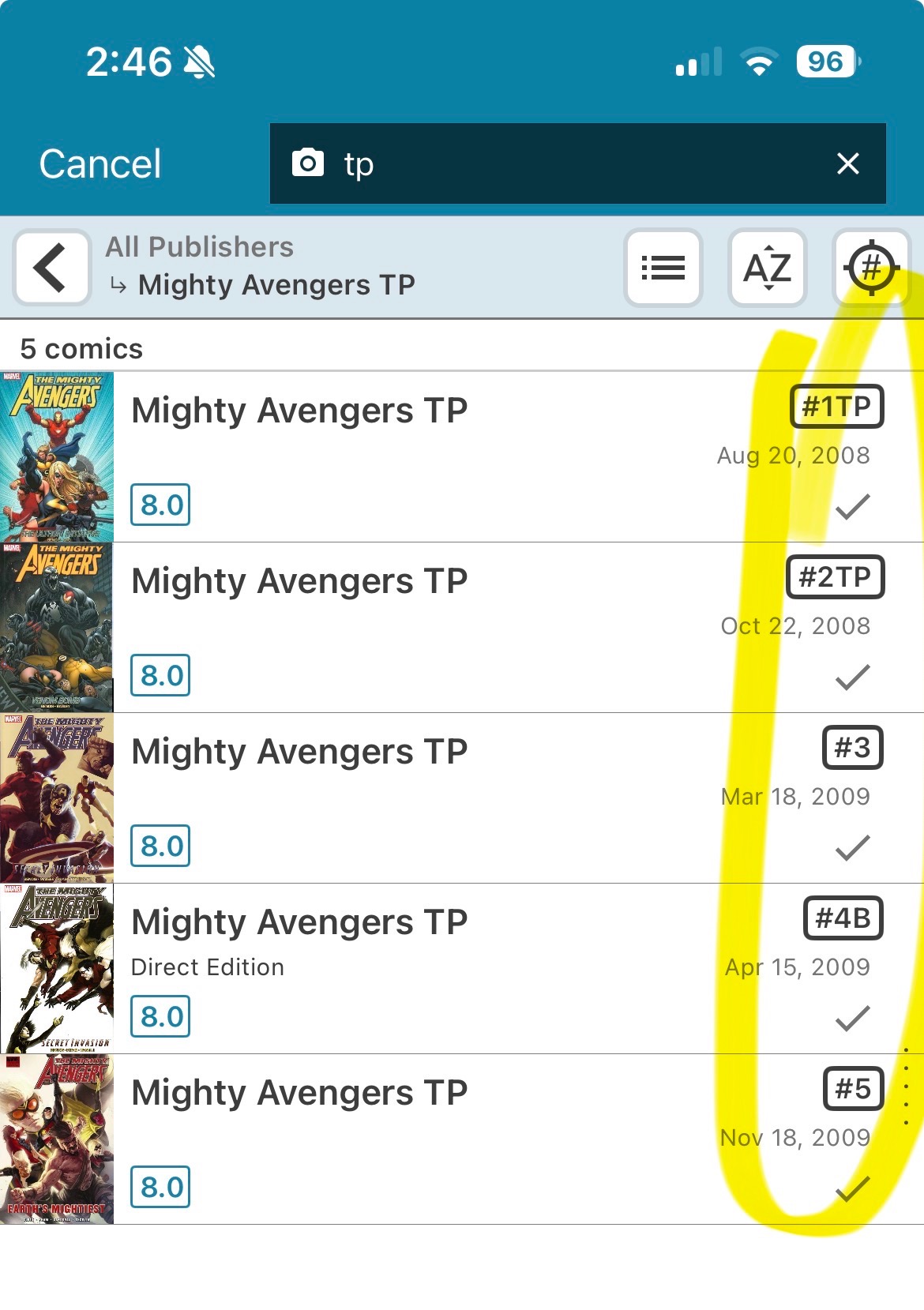Change the list view layout
Viewport: 924px width, 1310px height.
point(663,268)
